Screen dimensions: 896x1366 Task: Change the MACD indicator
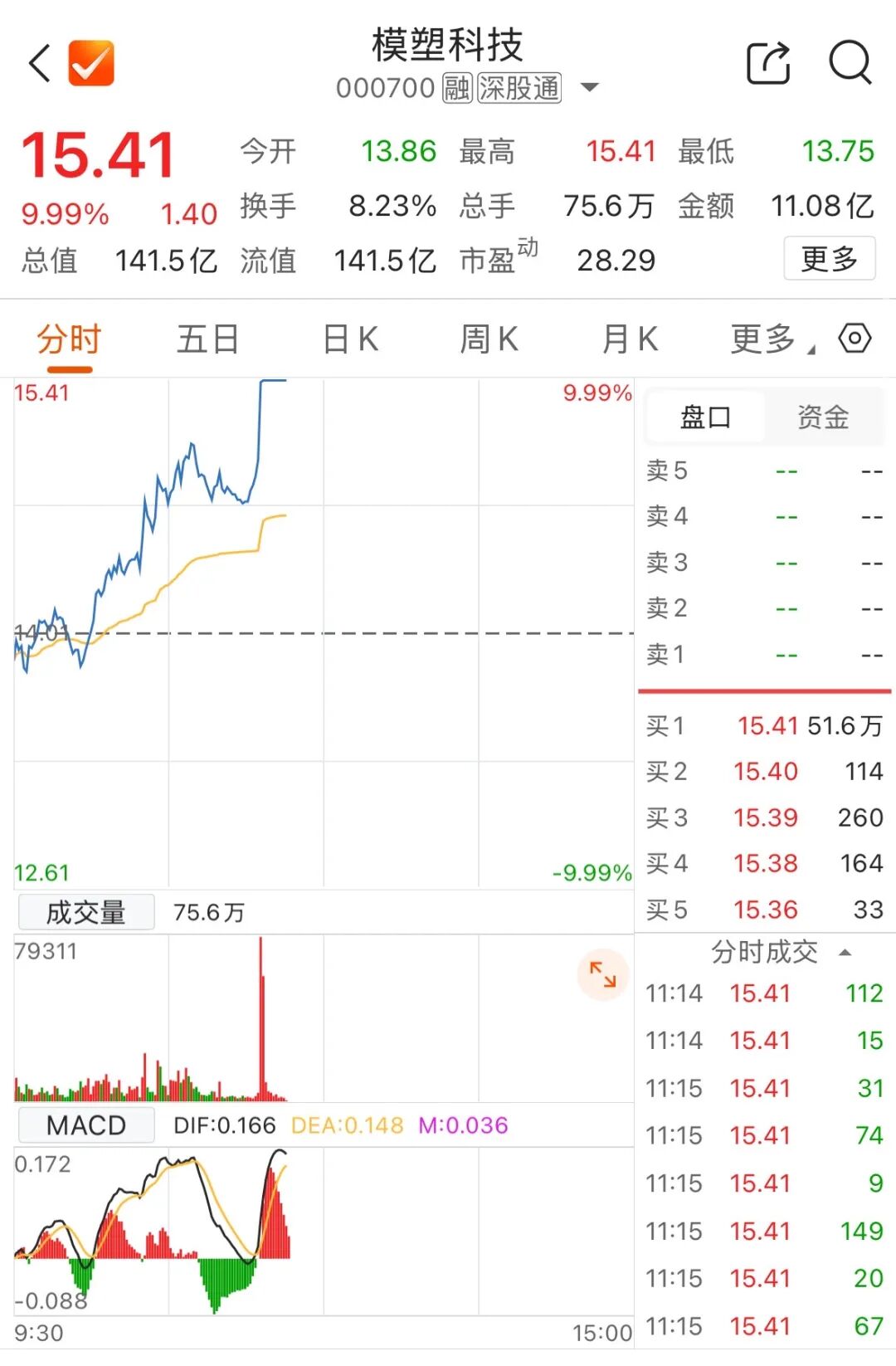point(86,1125)
